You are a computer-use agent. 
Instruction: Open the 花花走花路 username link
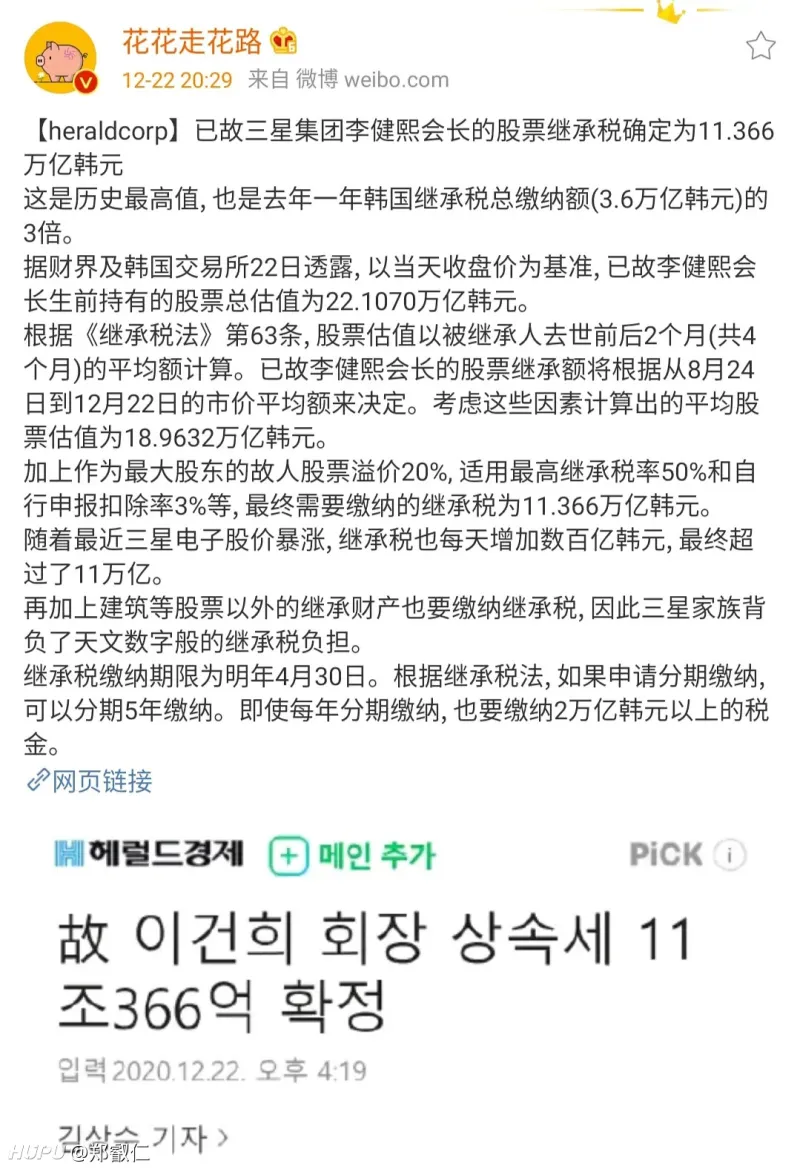click(x=192, y=42)
